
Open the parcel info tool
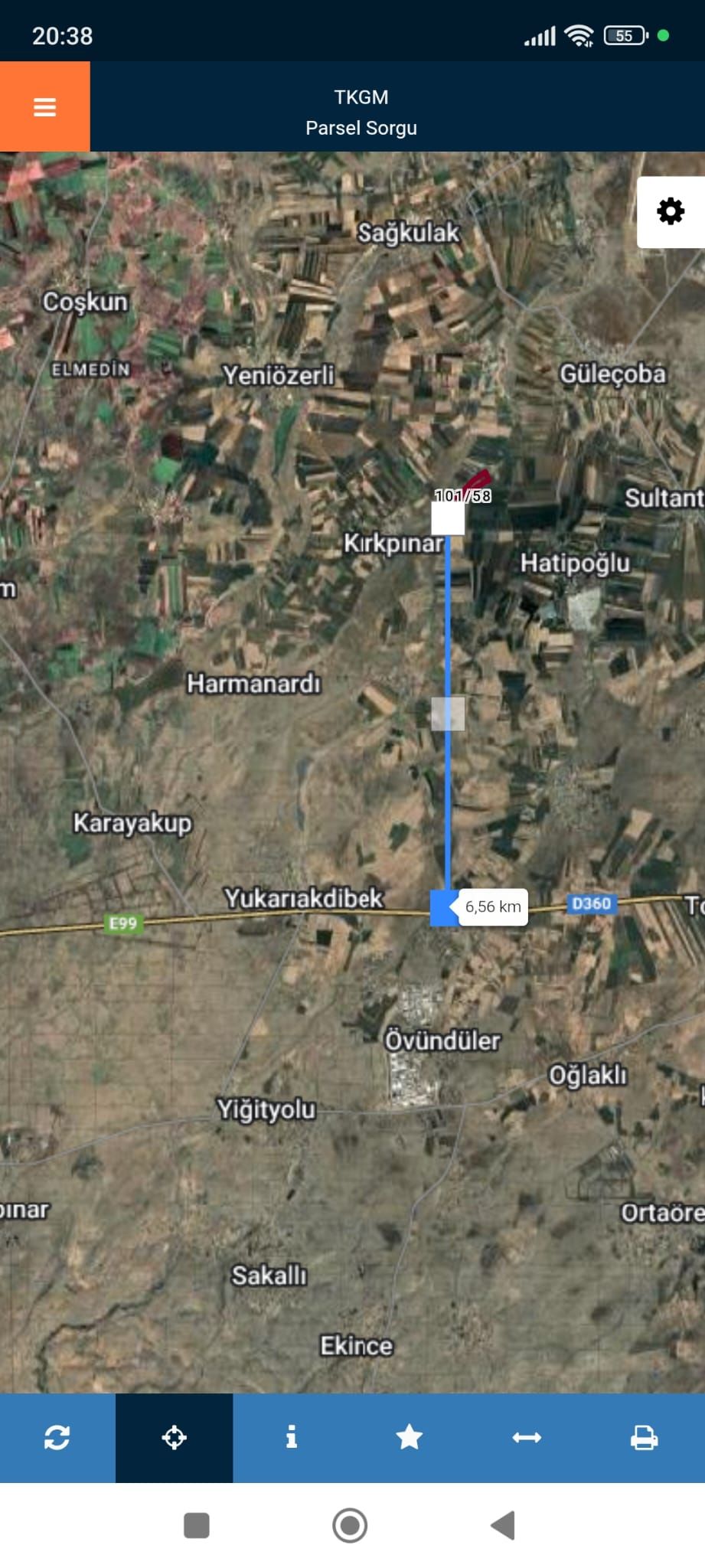(291, 1437)
